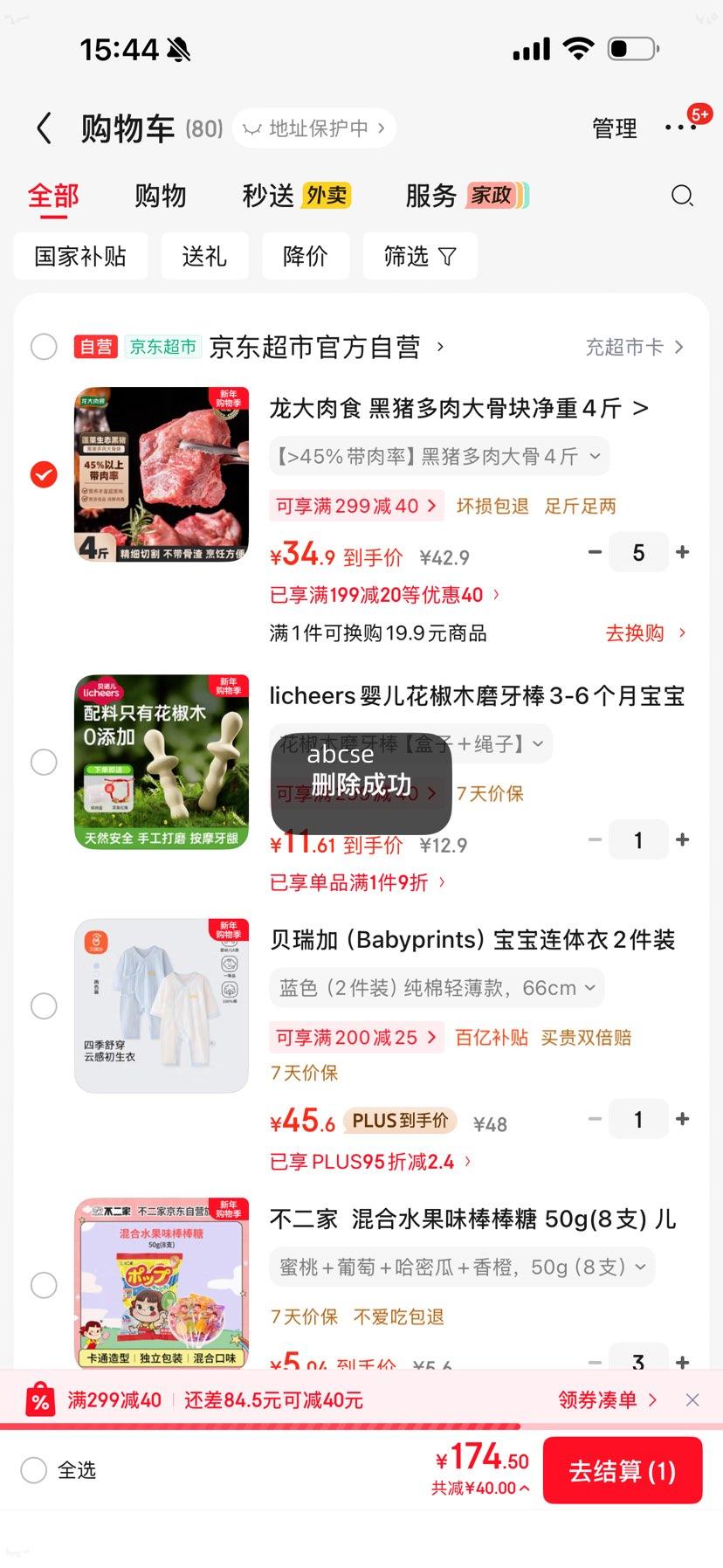Tap the back arrow to leave the cart
Viewport: 723px width, 1568px height.
44,128
